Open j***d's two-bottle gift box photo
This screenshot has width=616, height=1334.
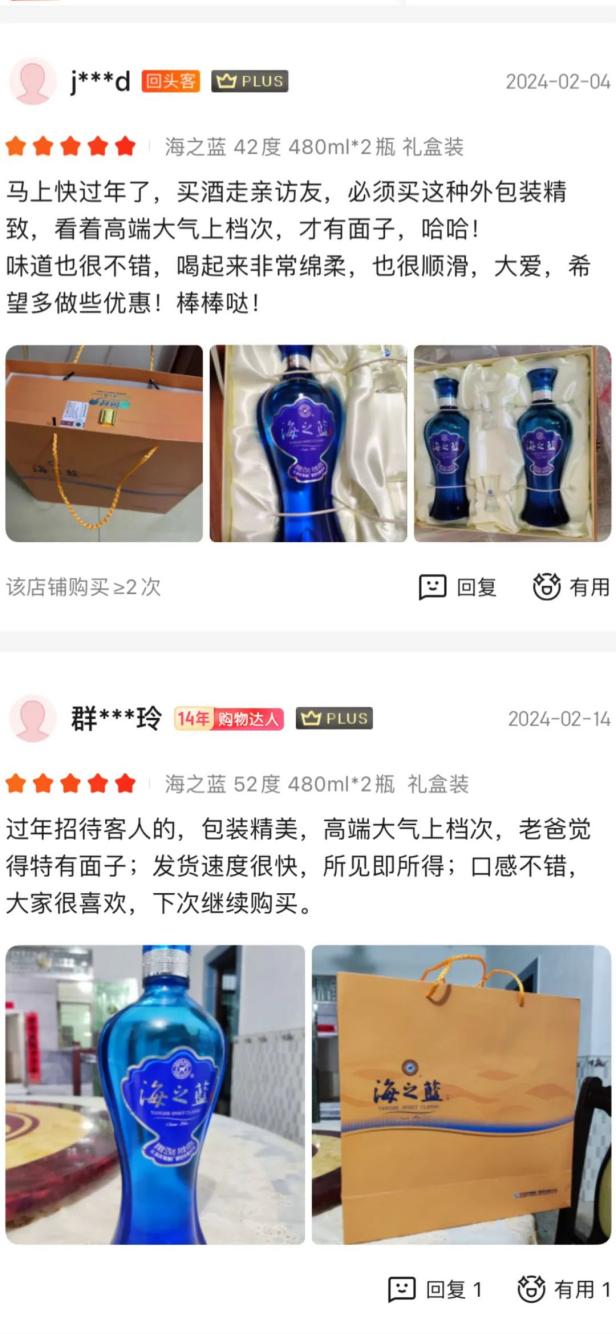[512, 444]
